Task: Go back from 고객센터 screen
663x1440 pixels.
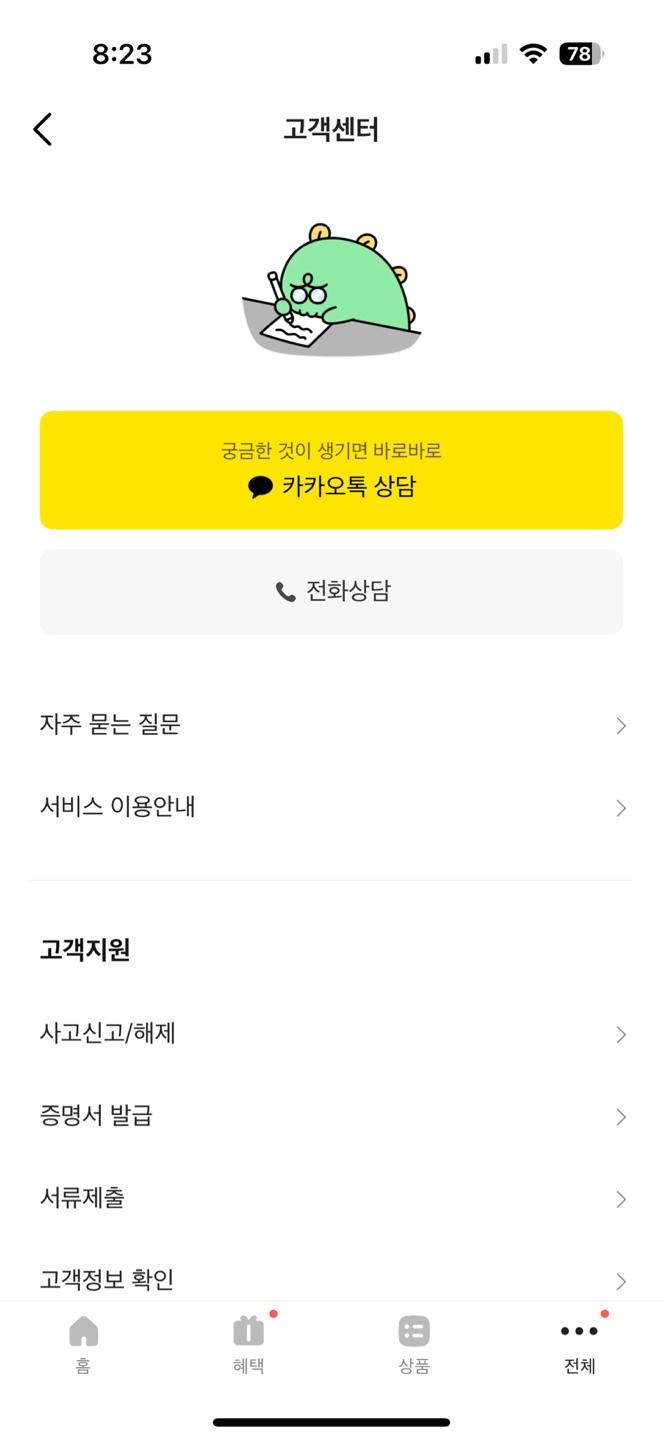Action: click(x=42, y=129)
